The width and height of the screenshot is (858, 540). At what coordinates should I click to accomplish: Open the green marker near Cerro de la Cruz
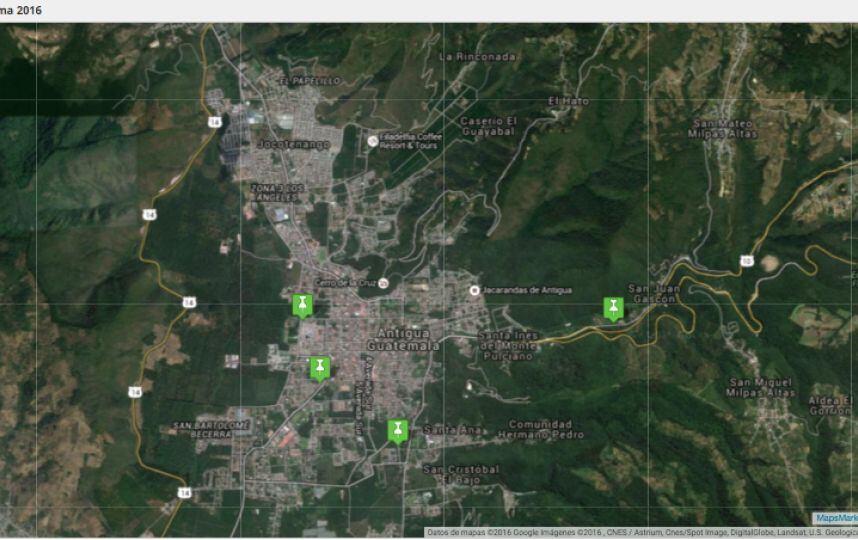point(301,305)
